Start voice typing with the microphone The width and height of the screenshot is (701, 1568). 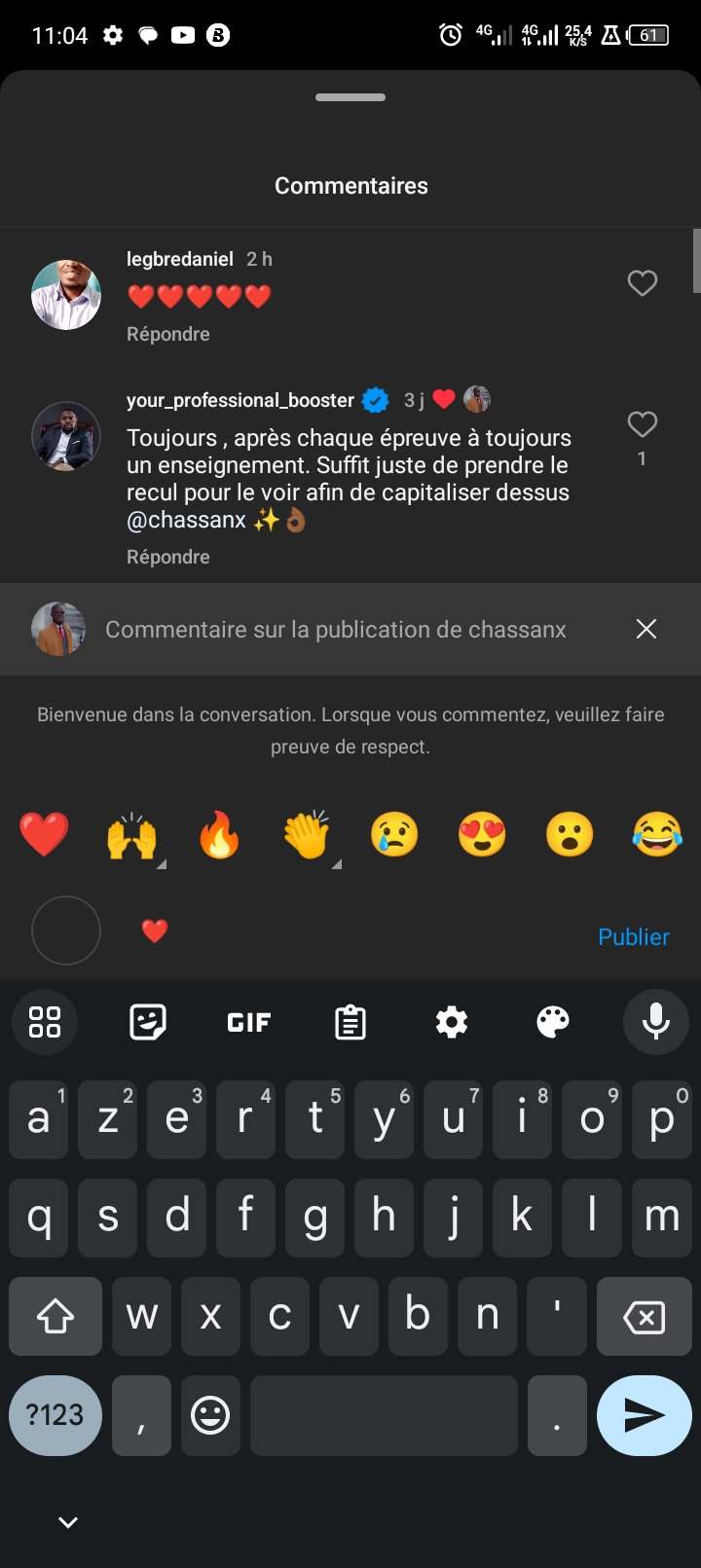656,1022
